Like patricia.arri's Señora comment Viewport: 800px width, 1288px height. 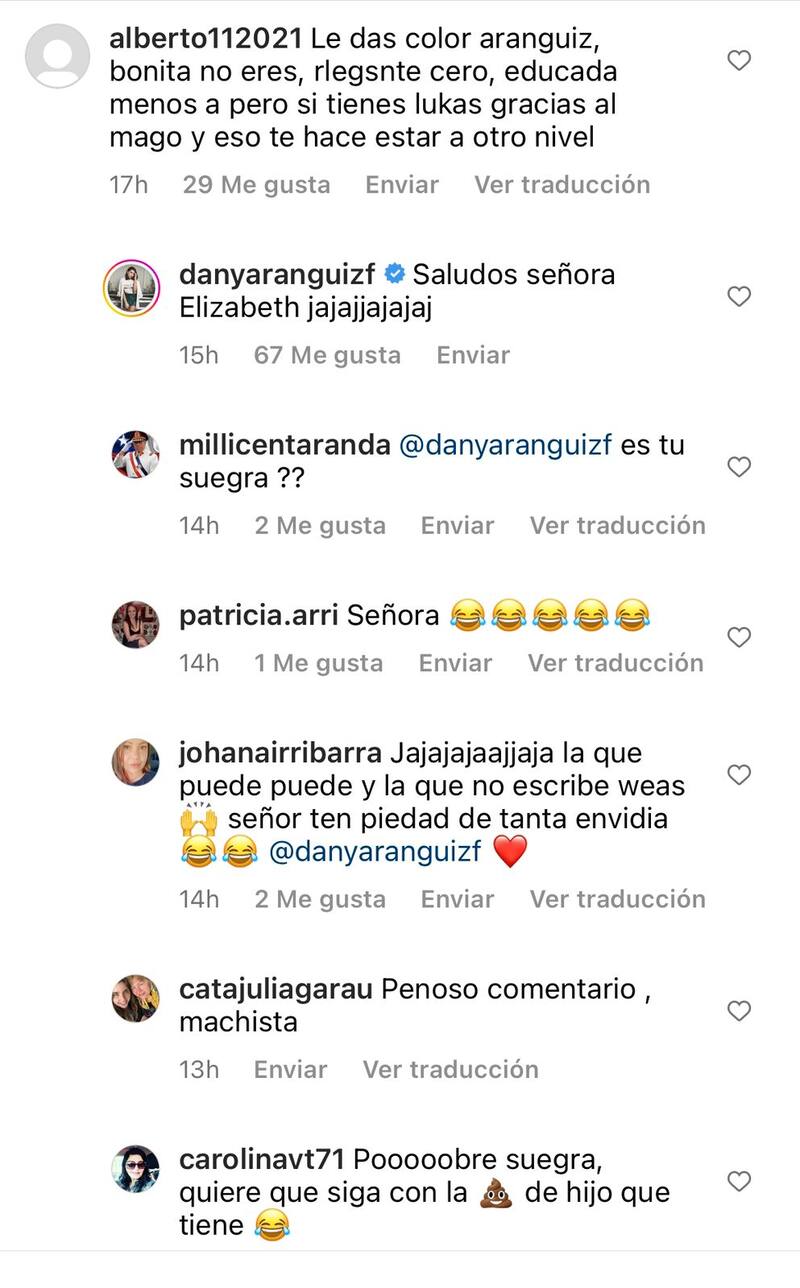click(x=738, y=637)
